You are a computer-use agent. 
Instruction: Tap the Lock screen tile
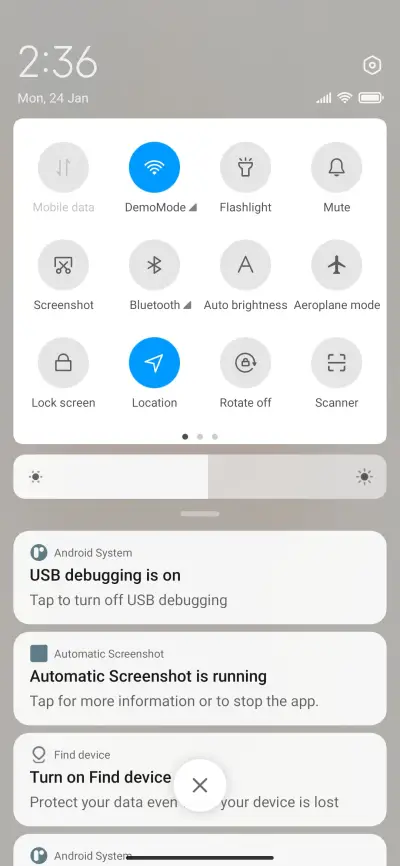(64, 363)
